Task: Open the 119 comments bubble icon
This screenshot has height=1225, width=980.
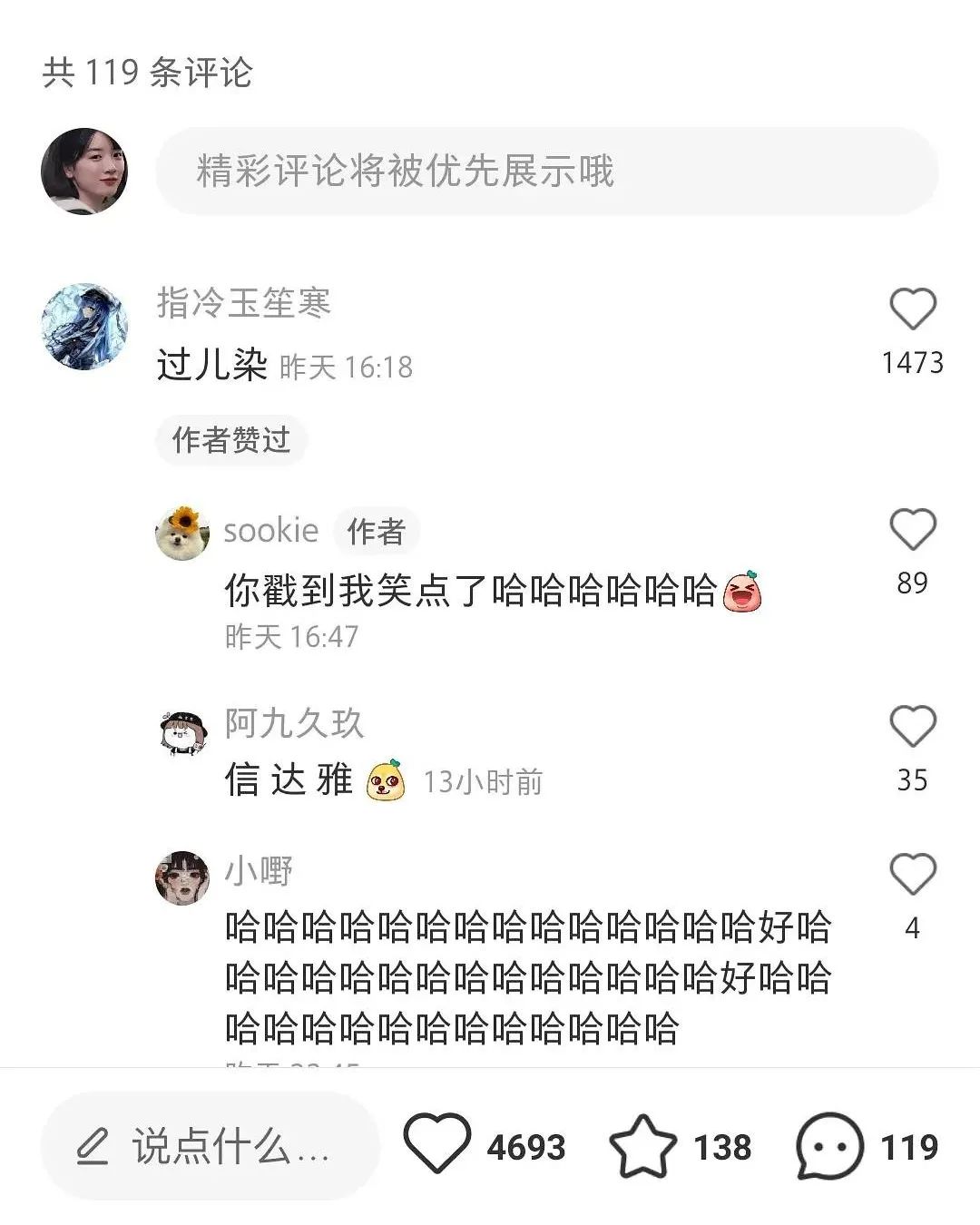Action: 829,1146
